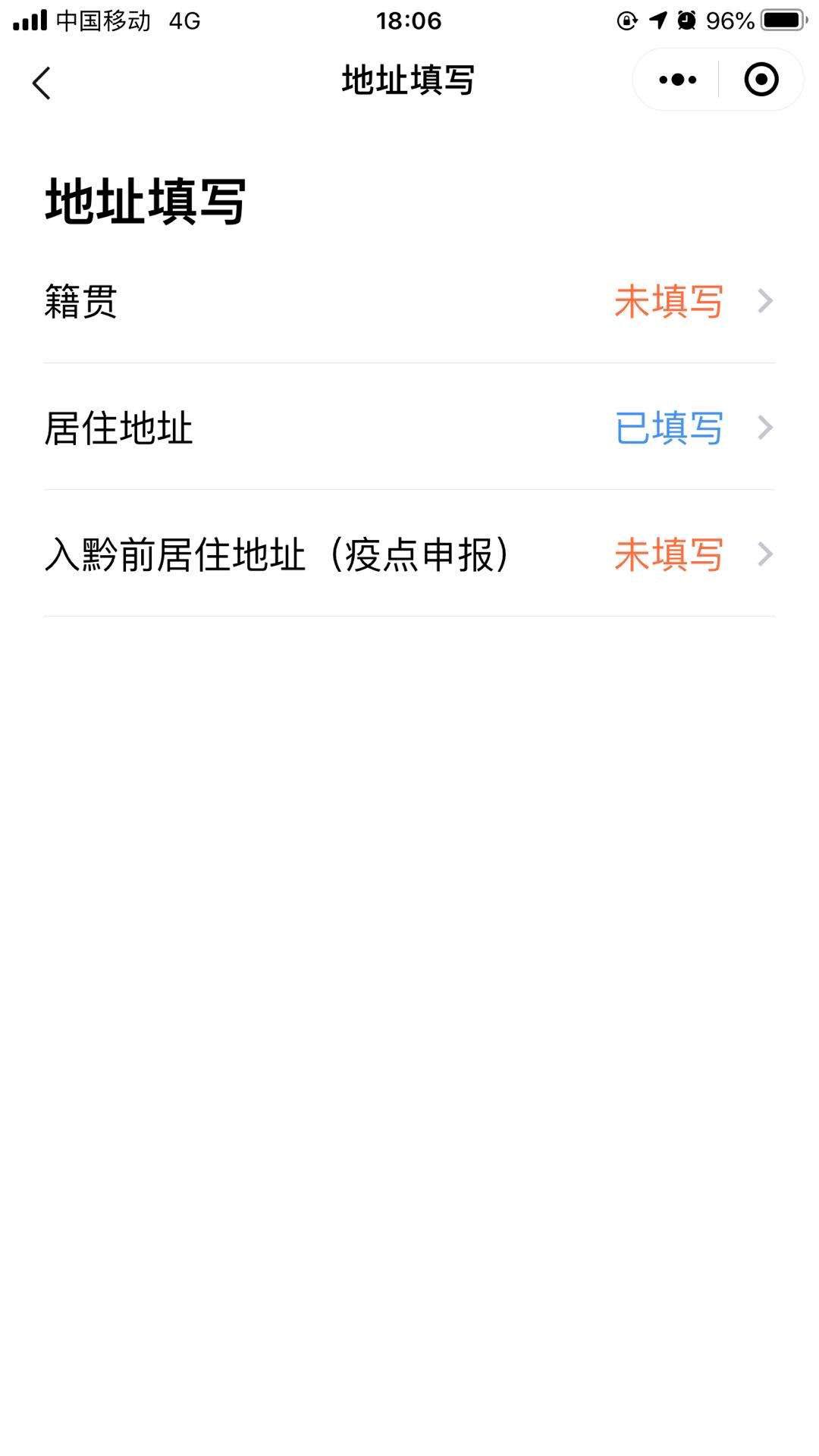Click the orange 未填写 label beside 籍贯
819x1456 pixels.
pos(669,303)
